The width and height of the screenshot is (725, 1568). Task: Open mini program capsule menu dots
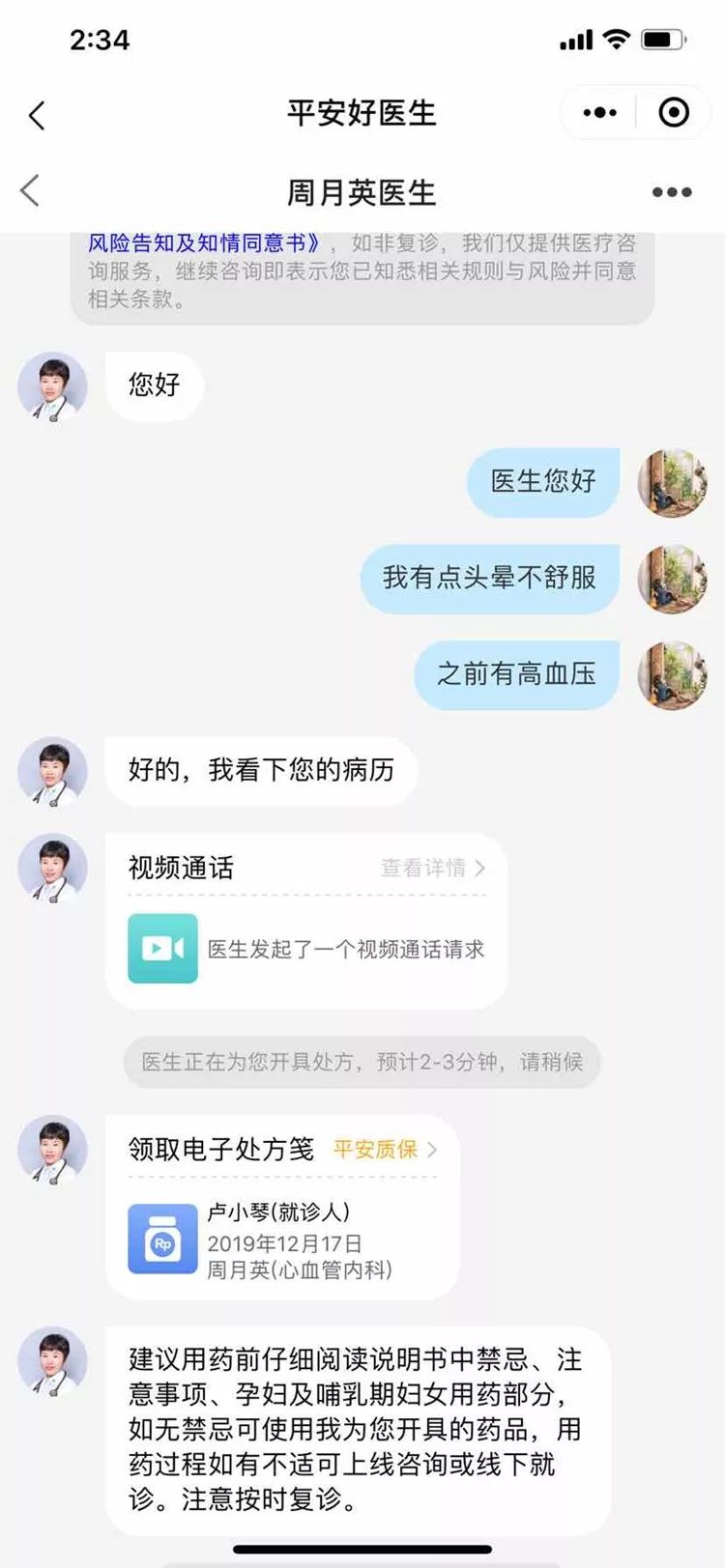point(599,113)
